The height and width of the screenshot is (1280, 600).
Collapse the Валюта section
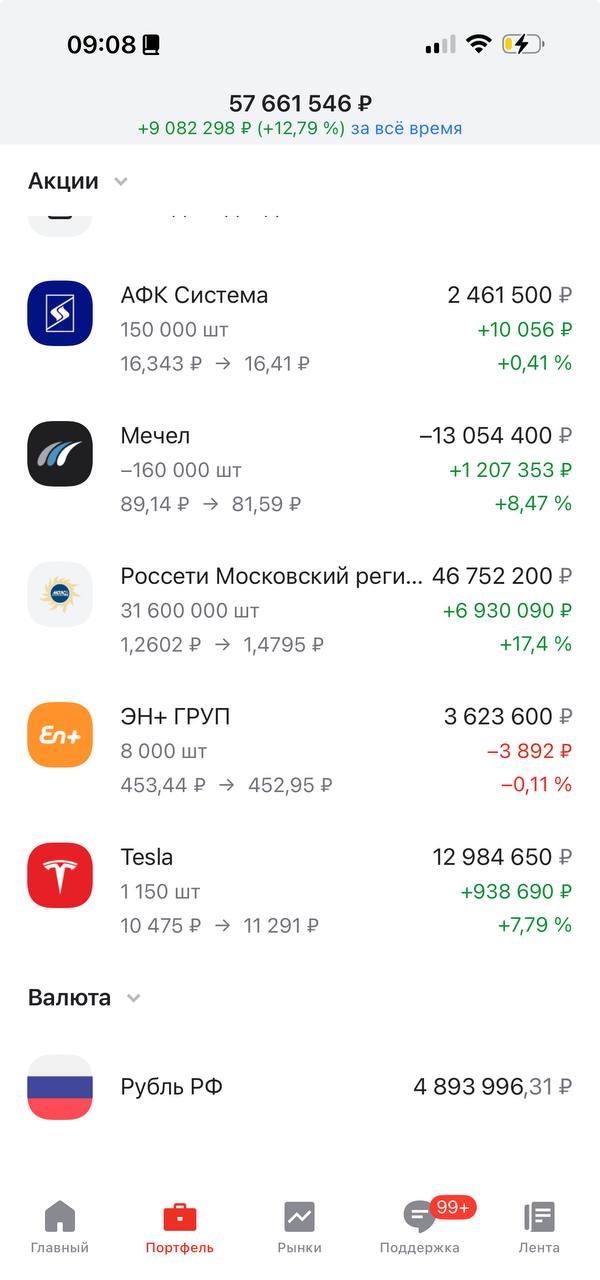coord(134,998)
